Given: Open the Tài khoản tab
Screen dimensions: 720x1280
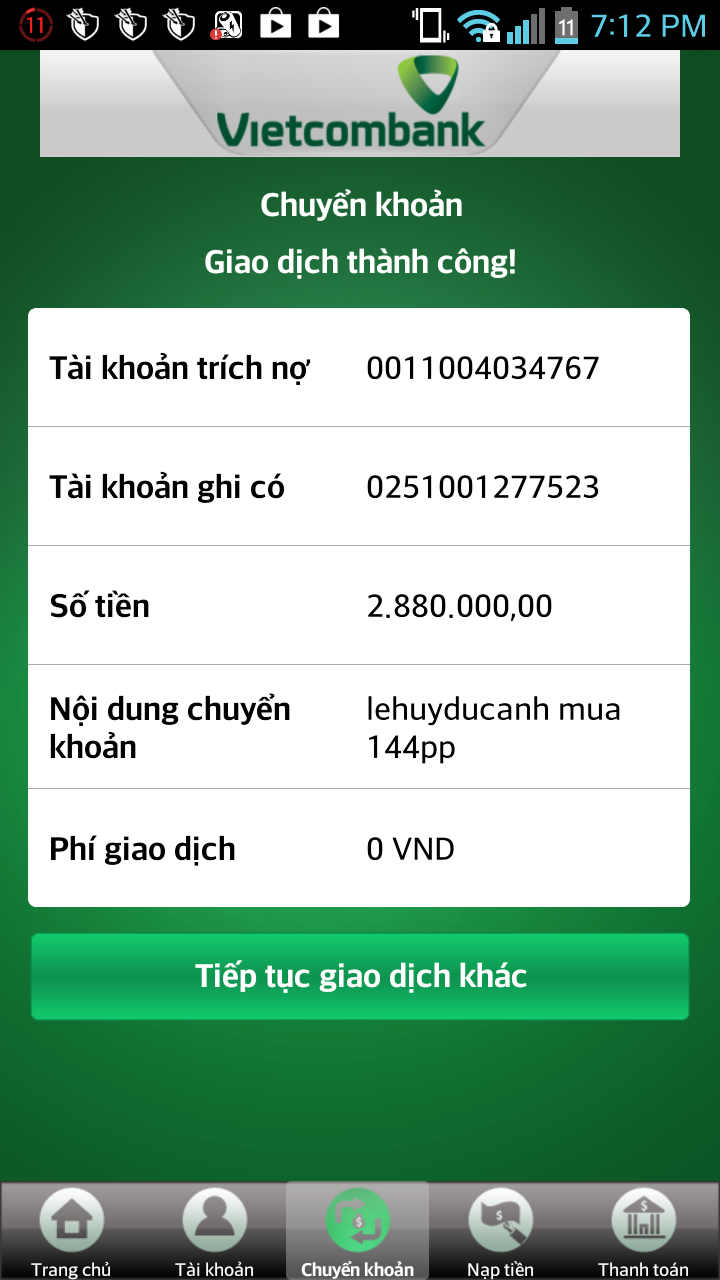Looking at the screenshot, I should tap(214, 1231).
